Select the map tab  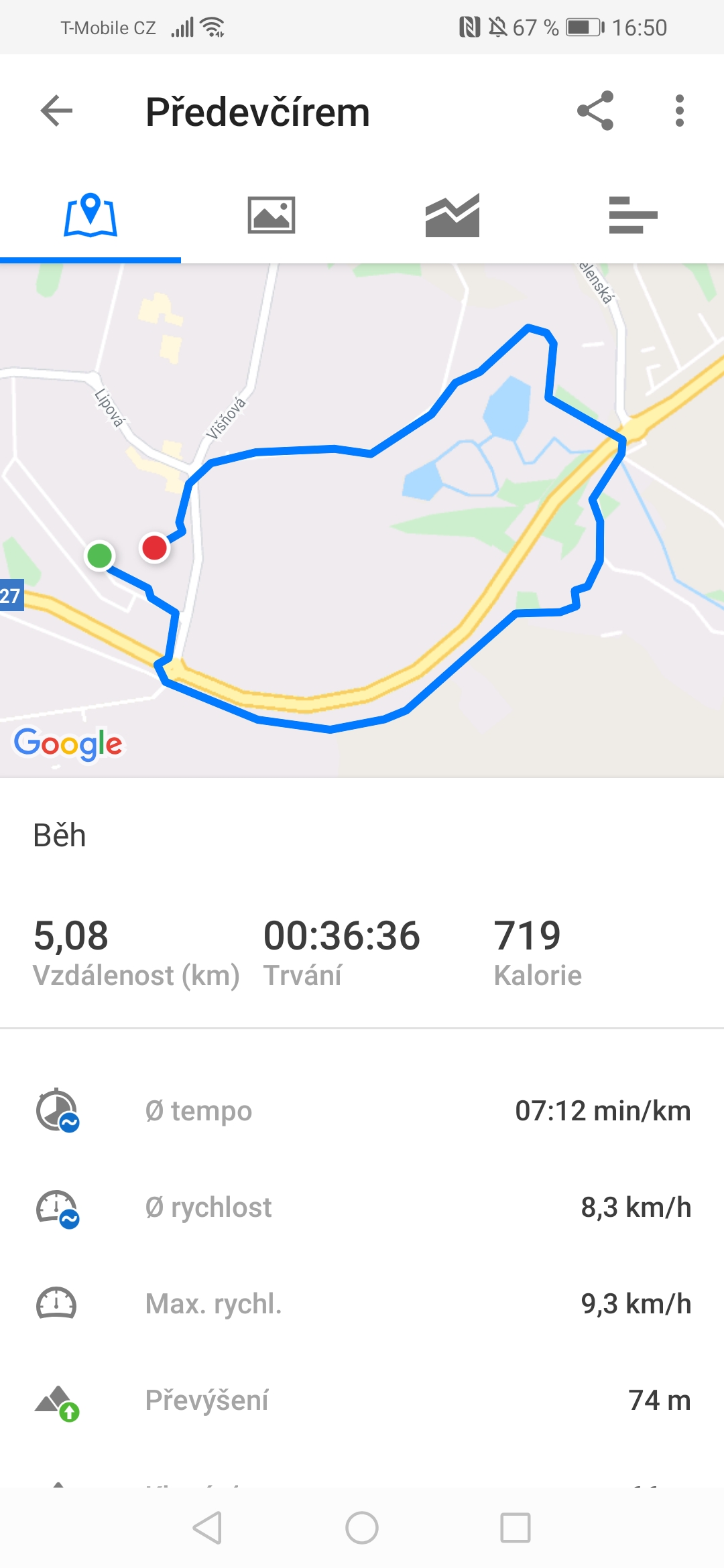click(x=90, y=215)
